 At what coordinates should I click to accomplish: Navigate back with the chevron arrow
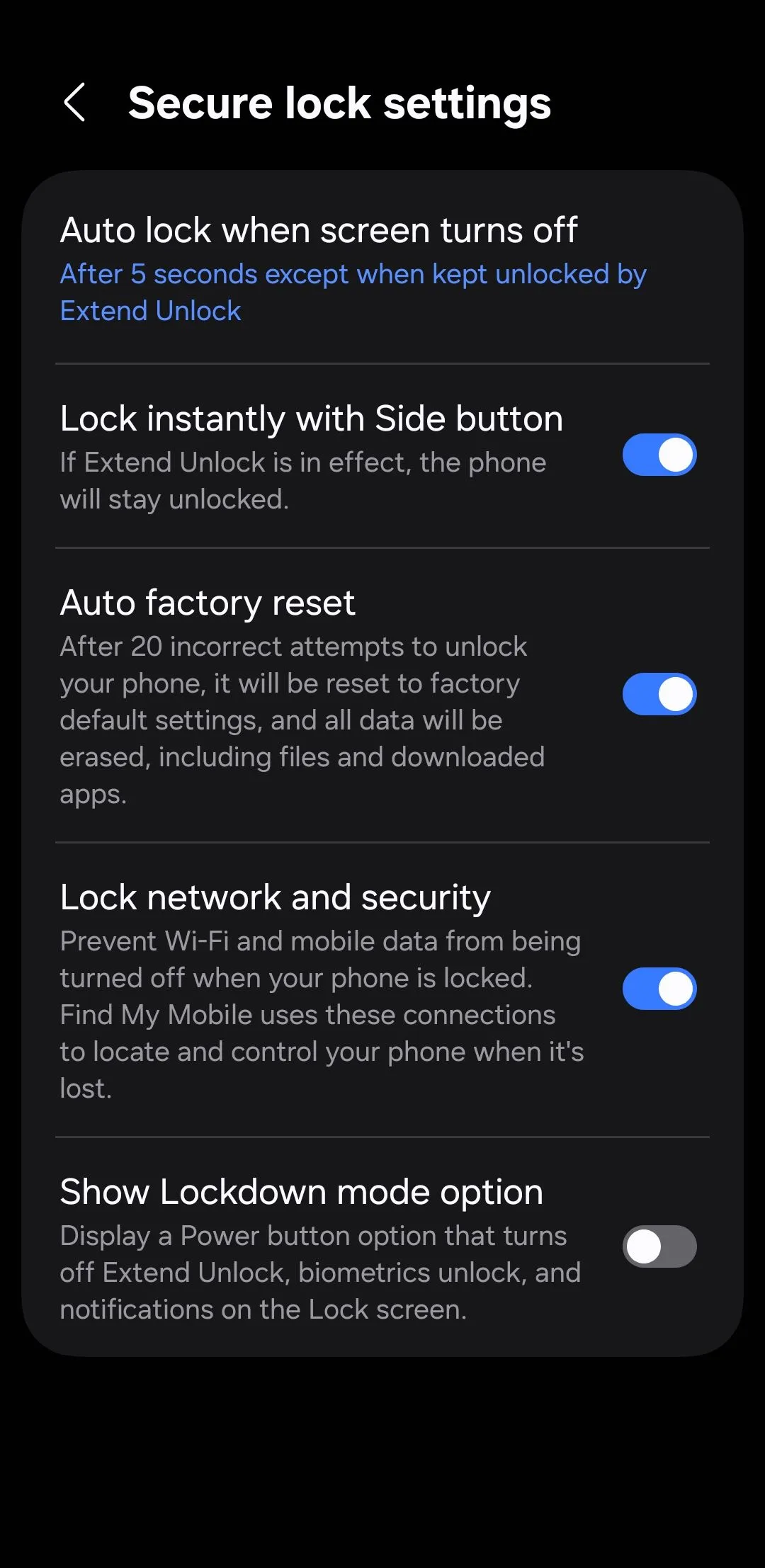click(74, 103)
